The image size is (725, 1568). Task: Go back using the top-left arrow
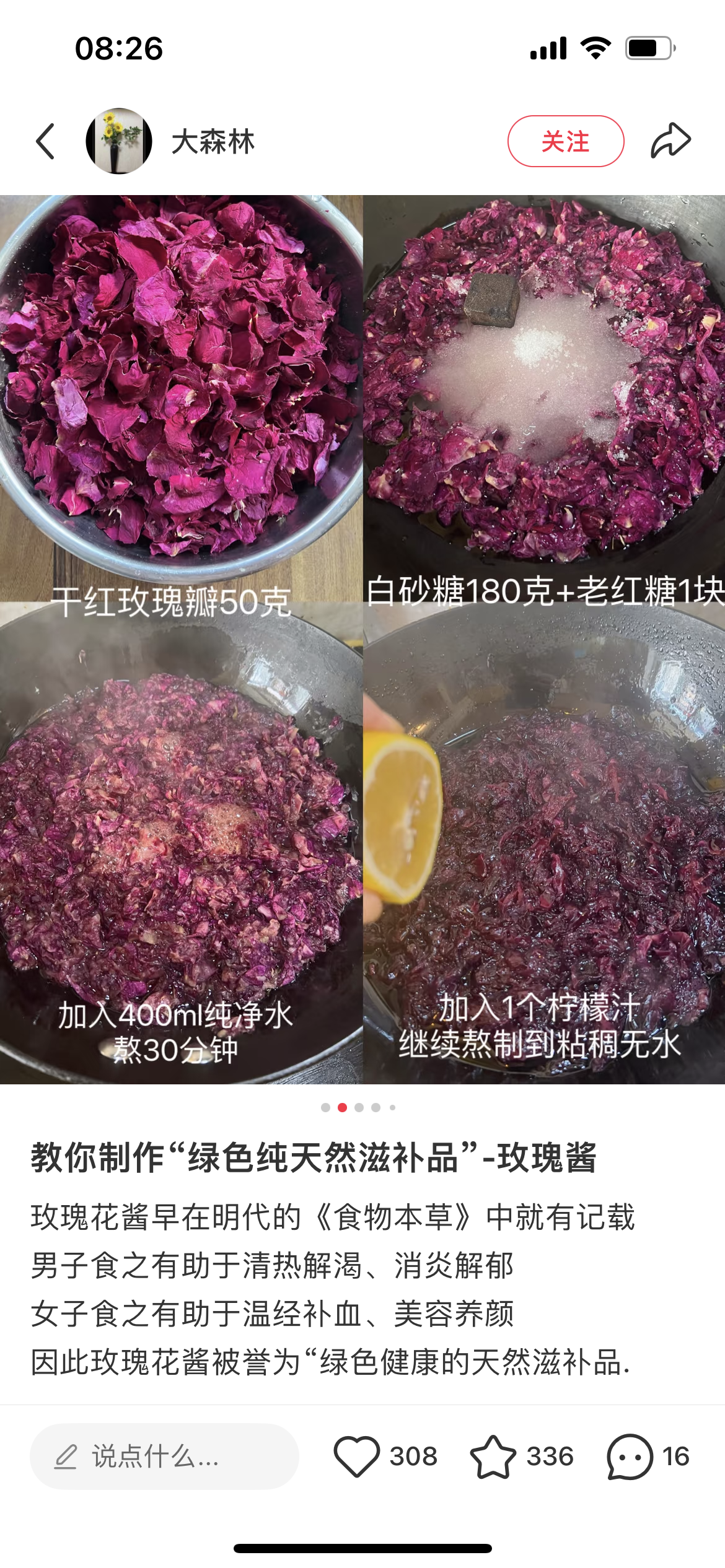46,141
